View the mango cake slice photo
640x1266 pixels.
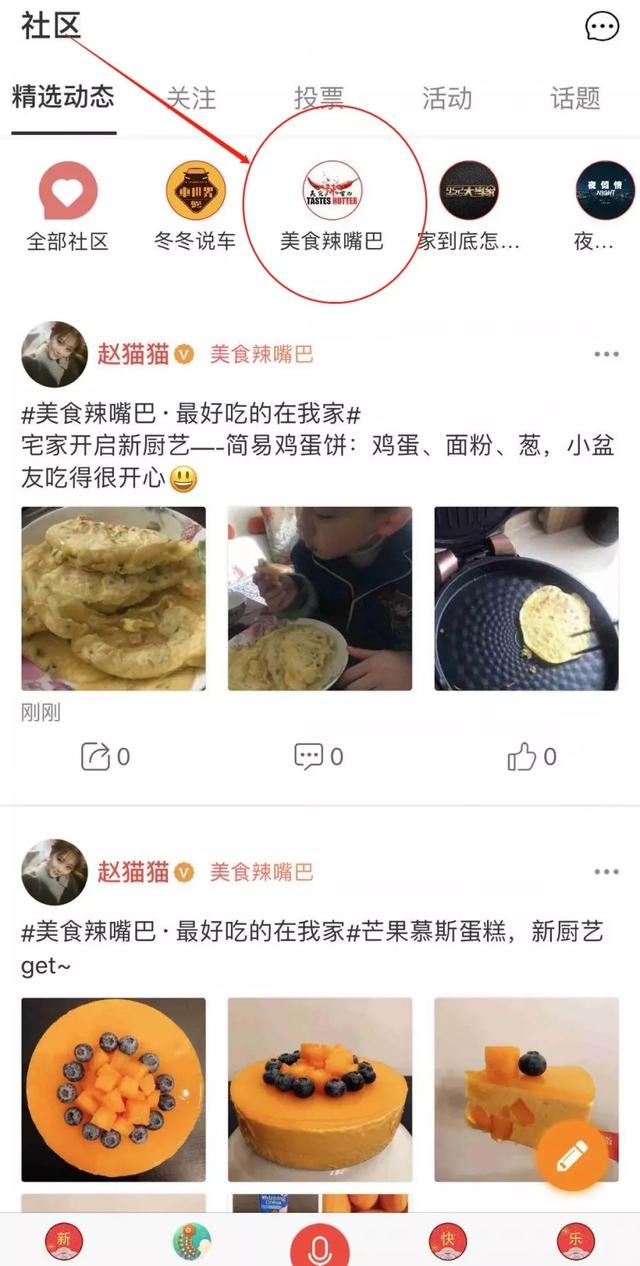526,1089
